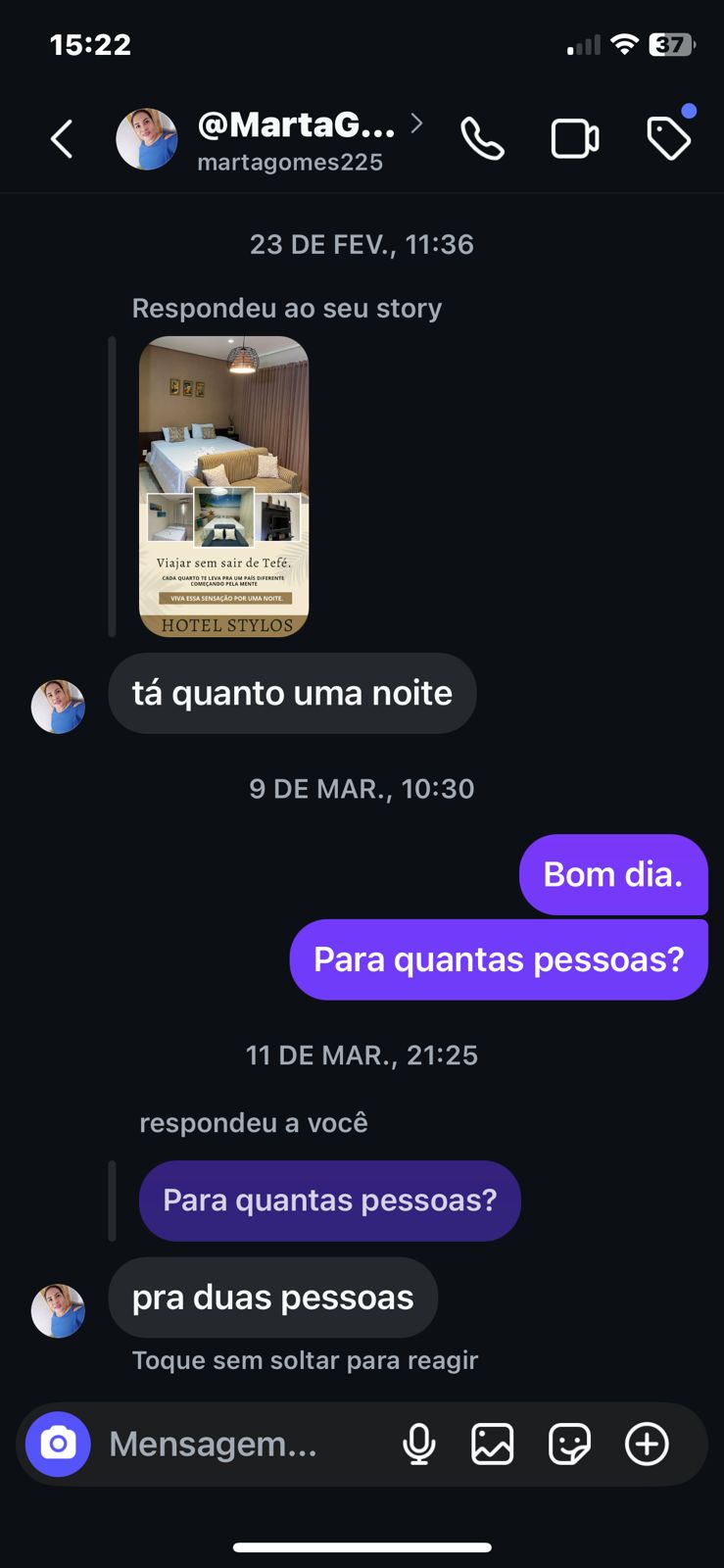Start a video call with martagomes225
The image size is (724, 1568).
click(575, 139)
